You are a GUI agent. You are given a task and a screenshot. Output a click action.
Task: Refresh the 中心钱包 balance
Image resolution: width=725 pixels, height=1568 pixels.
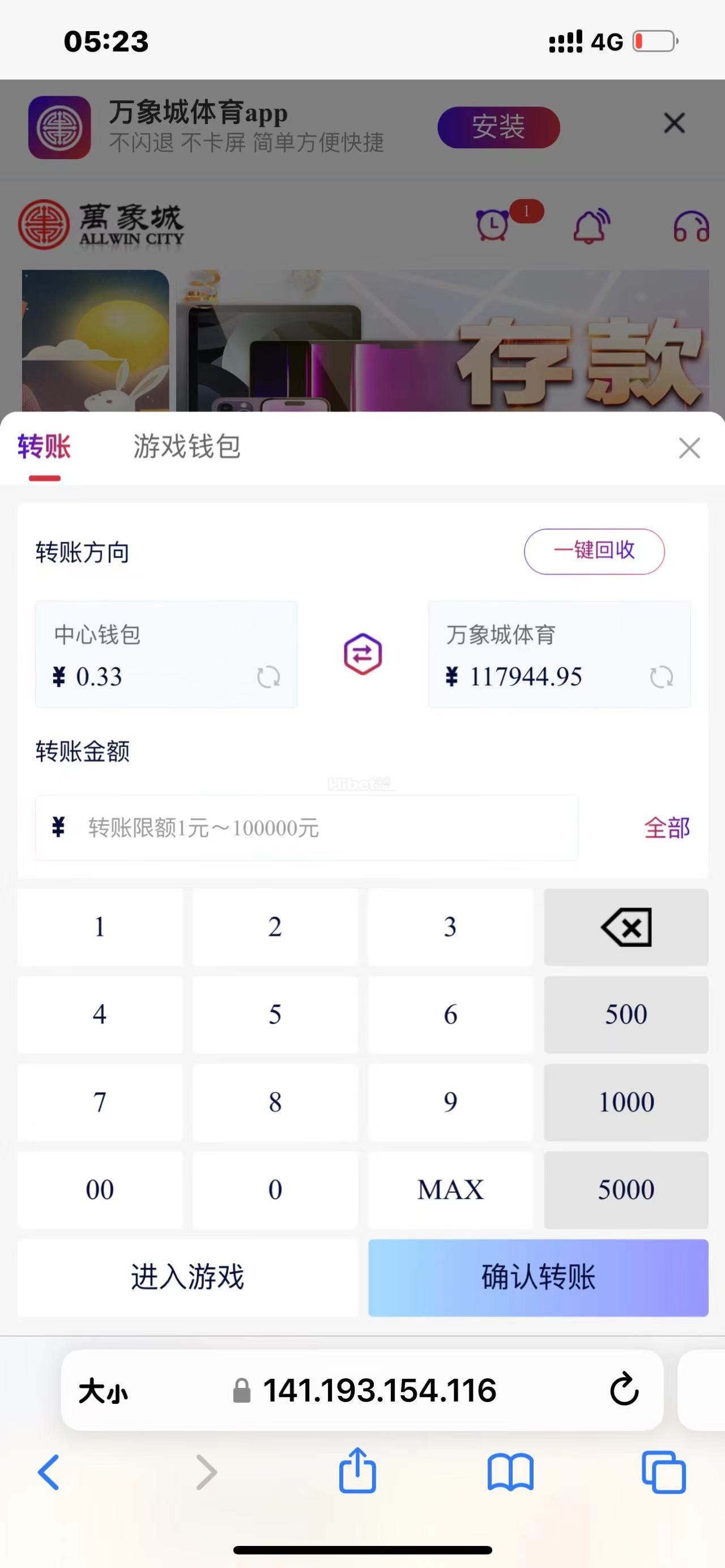(x=268, y=677)
